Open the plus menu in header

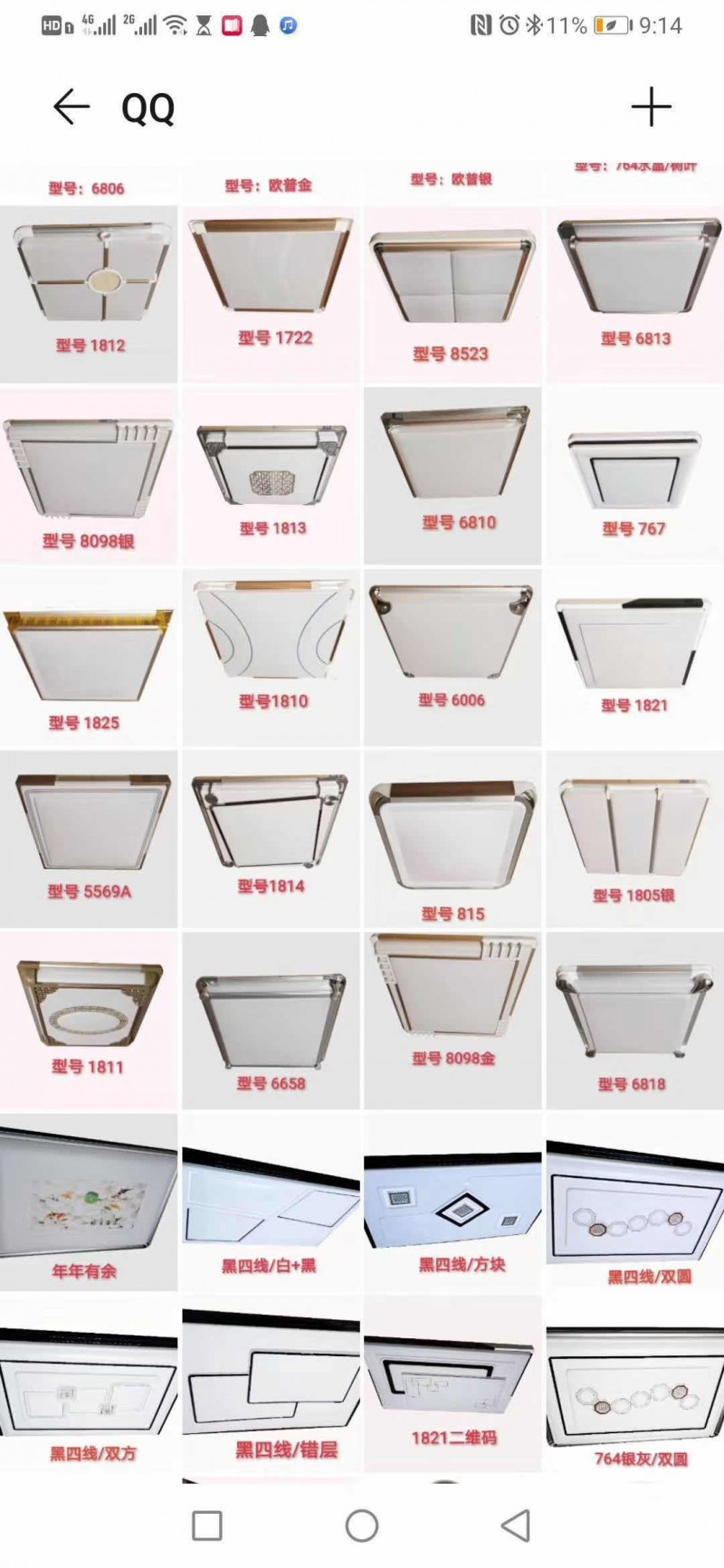(x=651, y=108)
